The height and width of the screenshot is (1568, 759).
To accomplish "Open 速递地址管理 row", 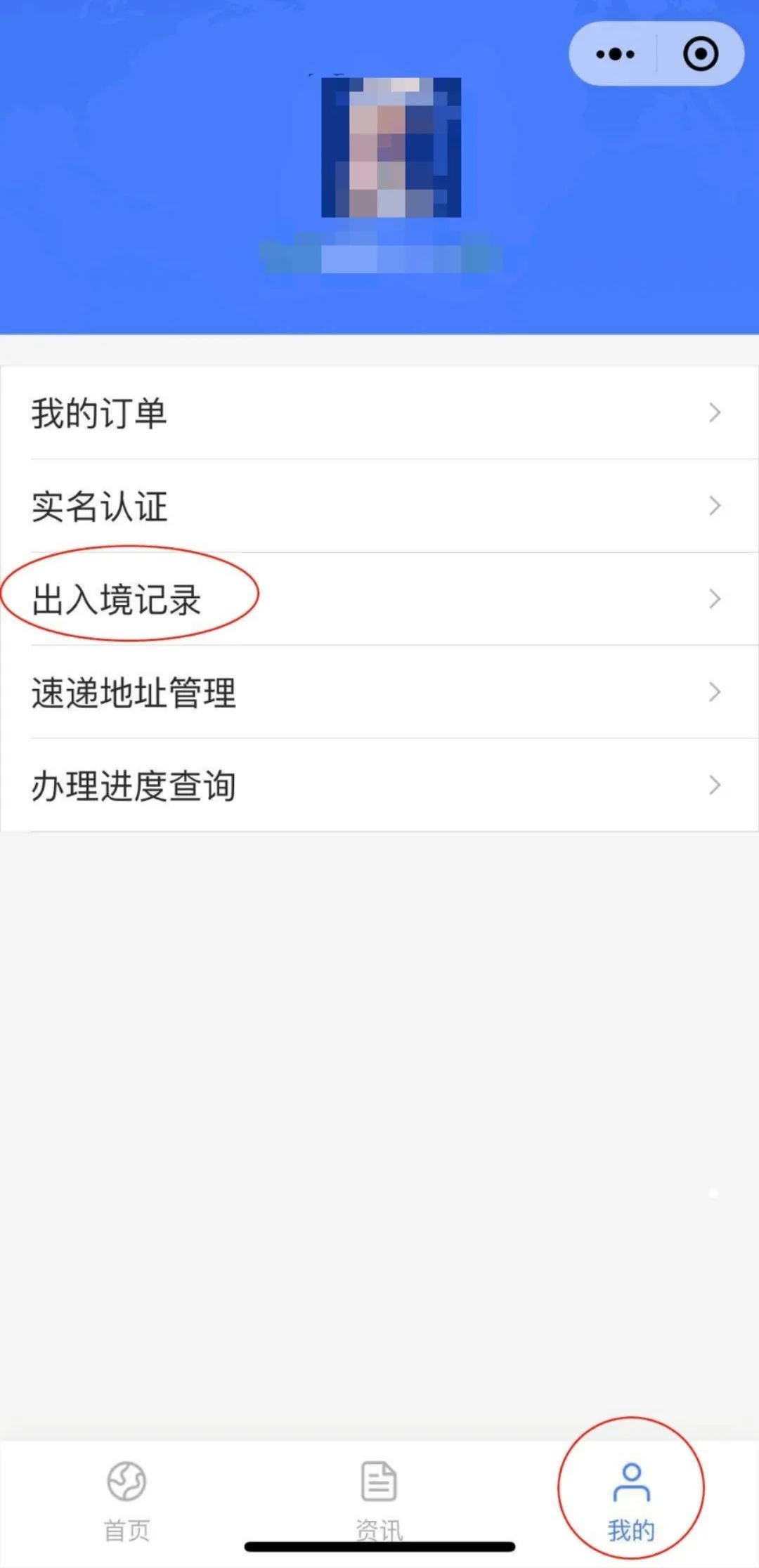I will click(379, 692).
